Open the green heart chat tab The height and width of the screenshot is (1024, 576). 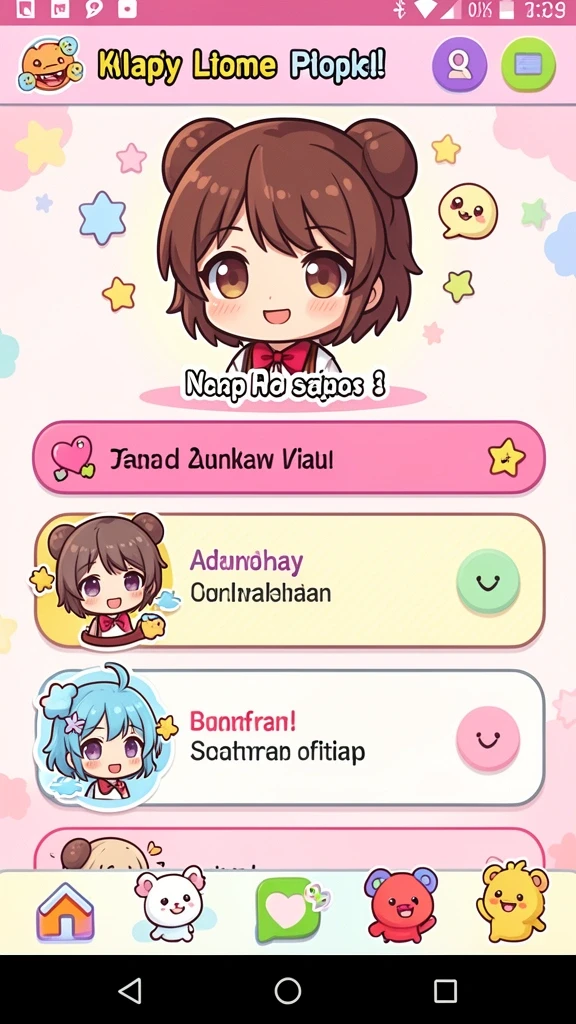click(x=291, y=909)
